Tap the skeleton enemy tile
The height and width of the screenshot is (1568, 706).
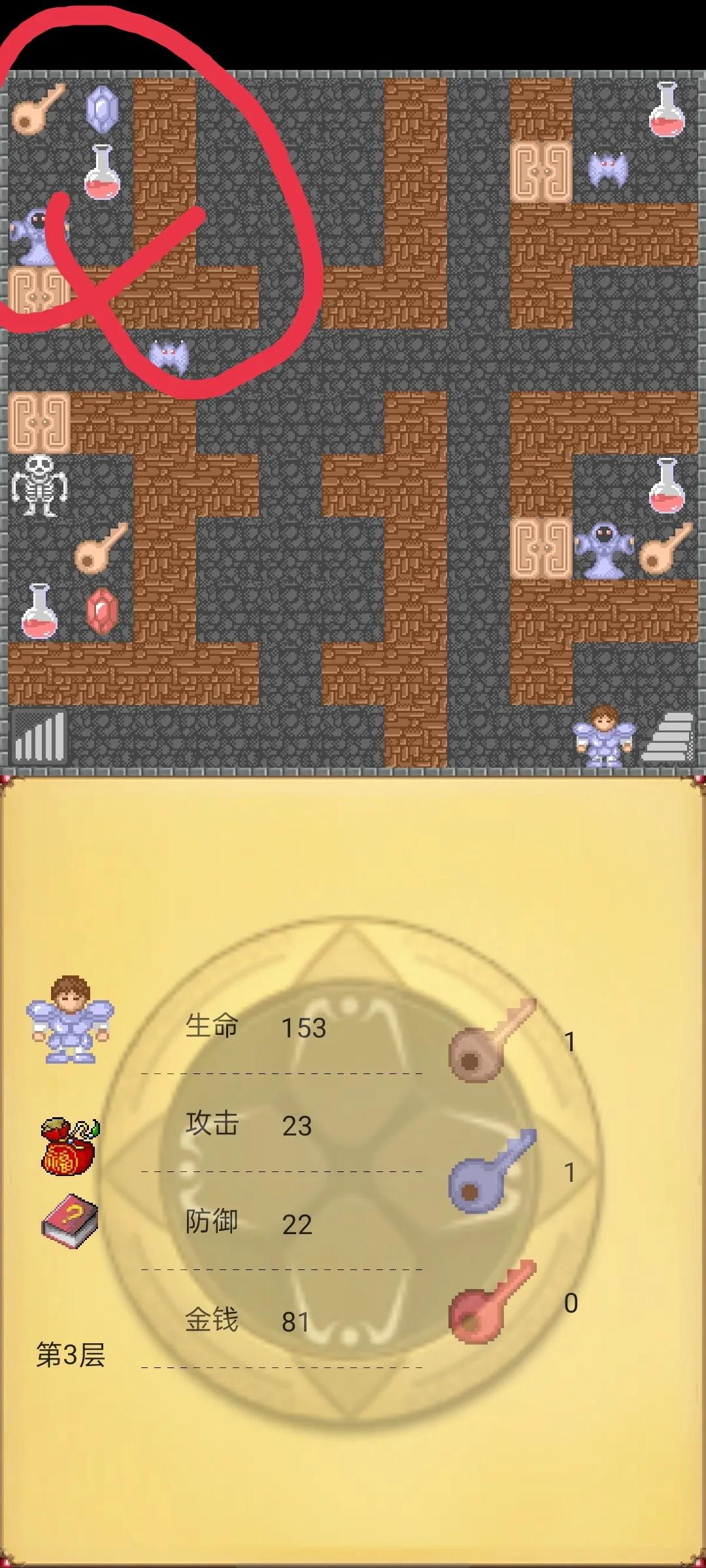pyautogui.click(x=39, y=486)
